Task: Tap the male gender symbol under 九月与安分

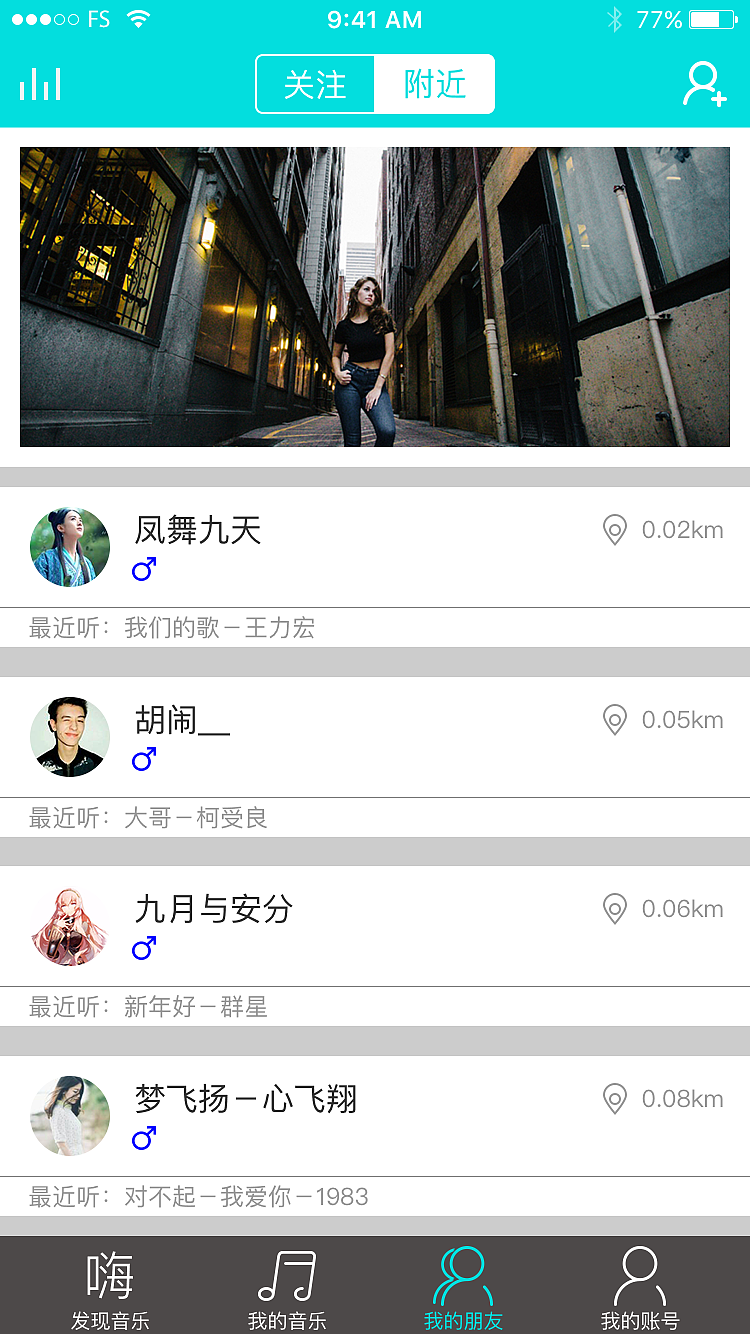Action: click(143, 948)
